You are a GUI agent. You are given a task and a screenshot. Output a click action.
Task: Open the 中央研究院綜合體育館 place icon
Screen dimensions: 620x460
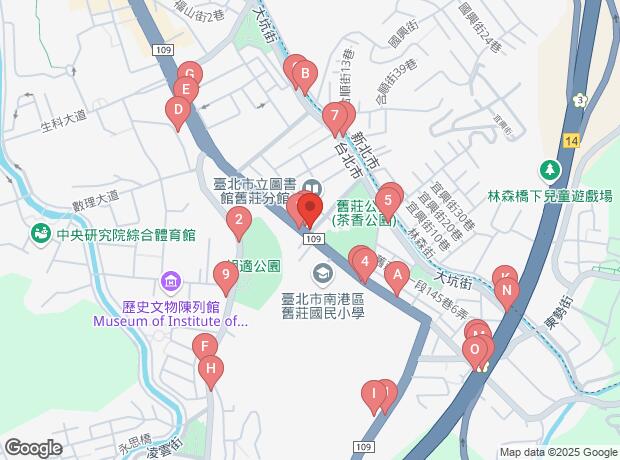point(41,235)
